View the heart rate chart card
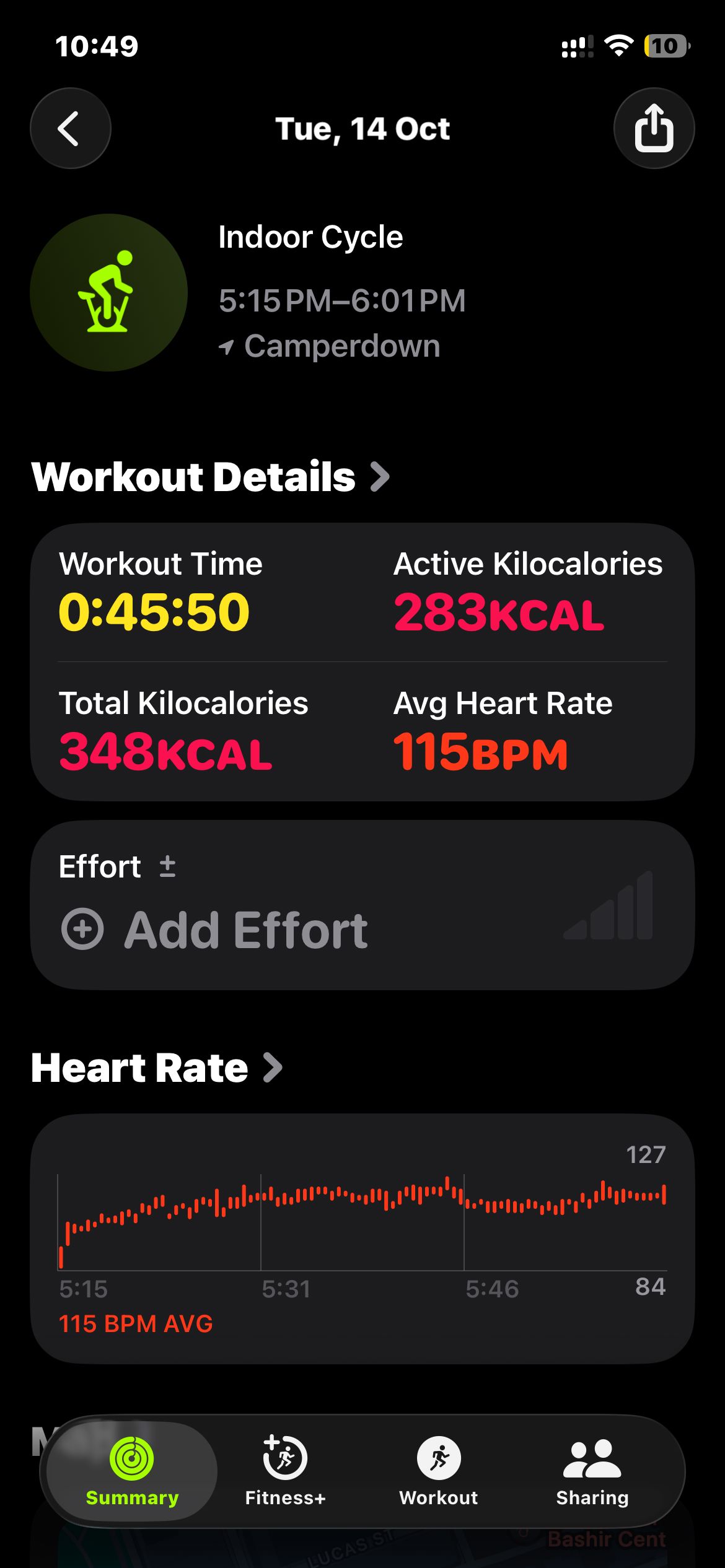The image size is (725, 1568). click(362, 1237)
